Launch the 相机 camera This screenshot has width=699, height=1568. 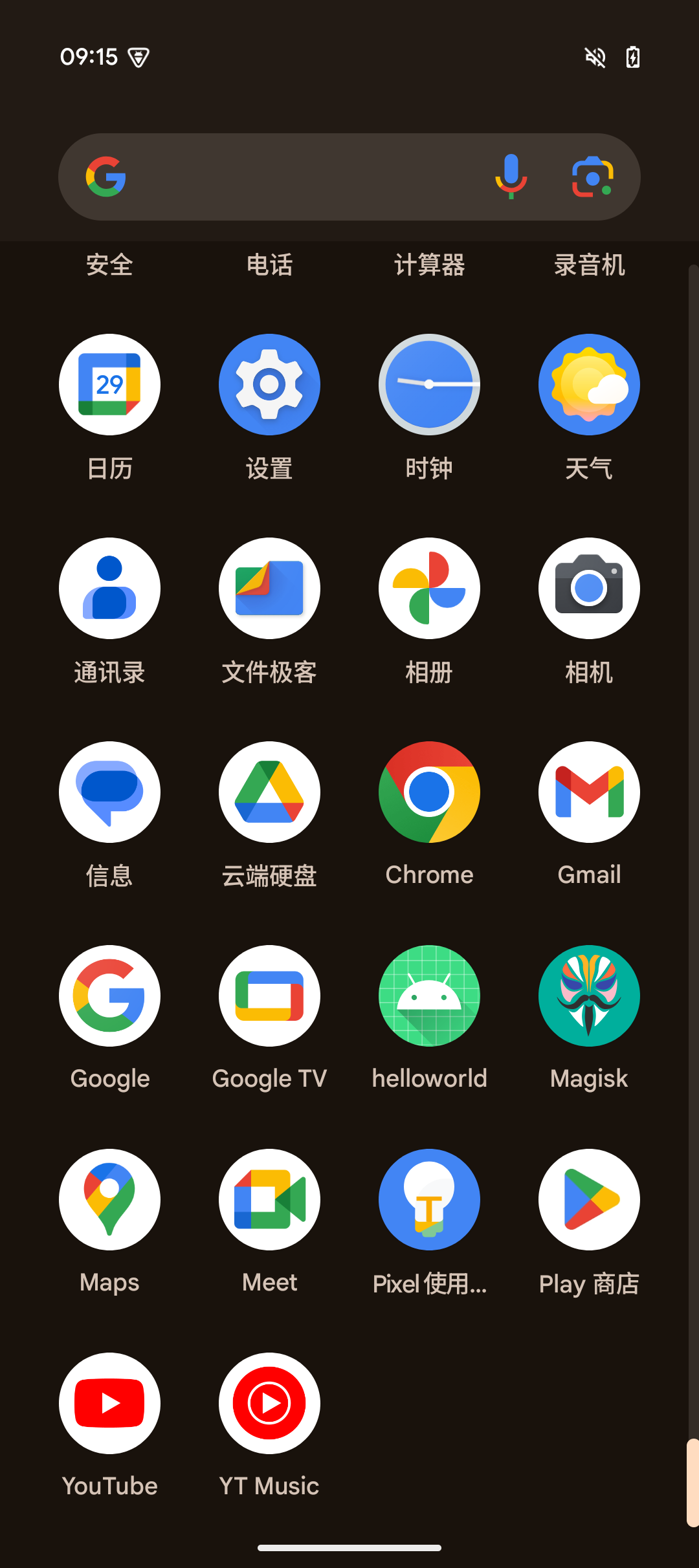(589, 589)
